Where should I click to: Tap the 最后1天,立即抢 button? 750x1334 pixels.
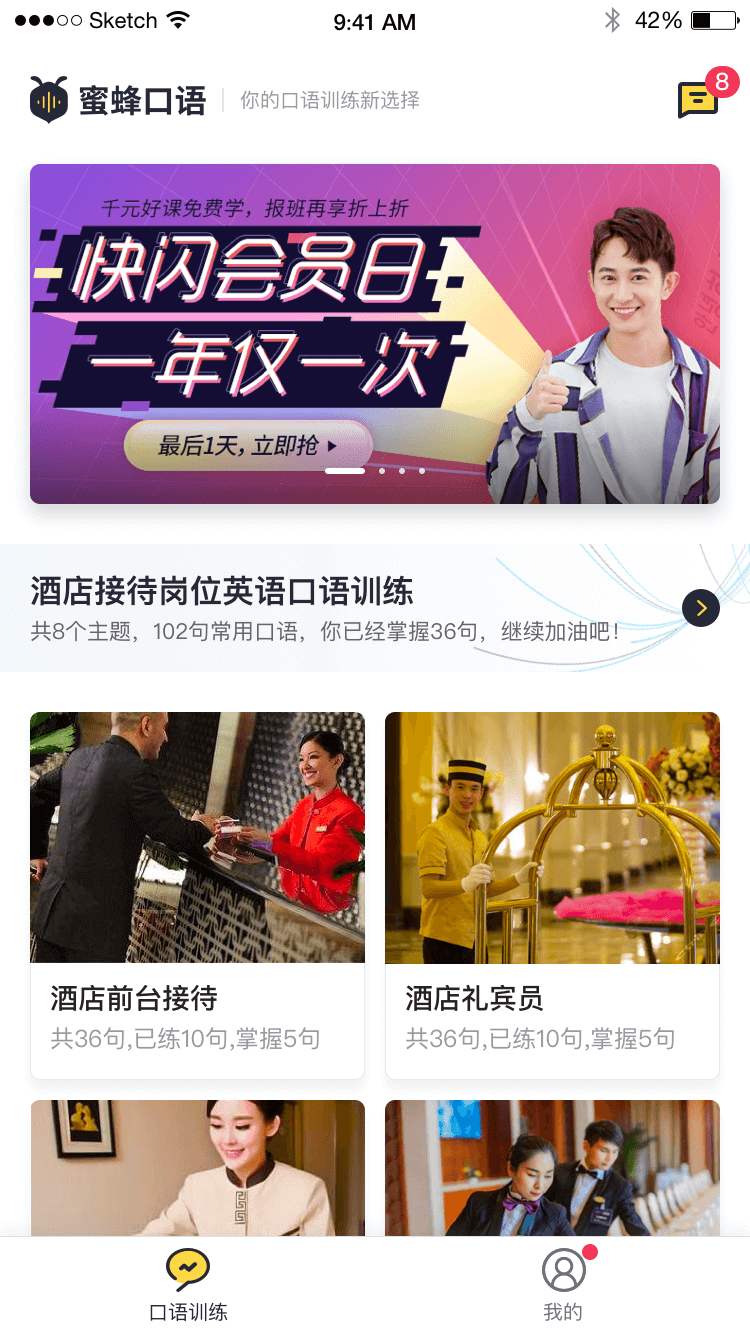pyautogui.click(x=248, y=446)
